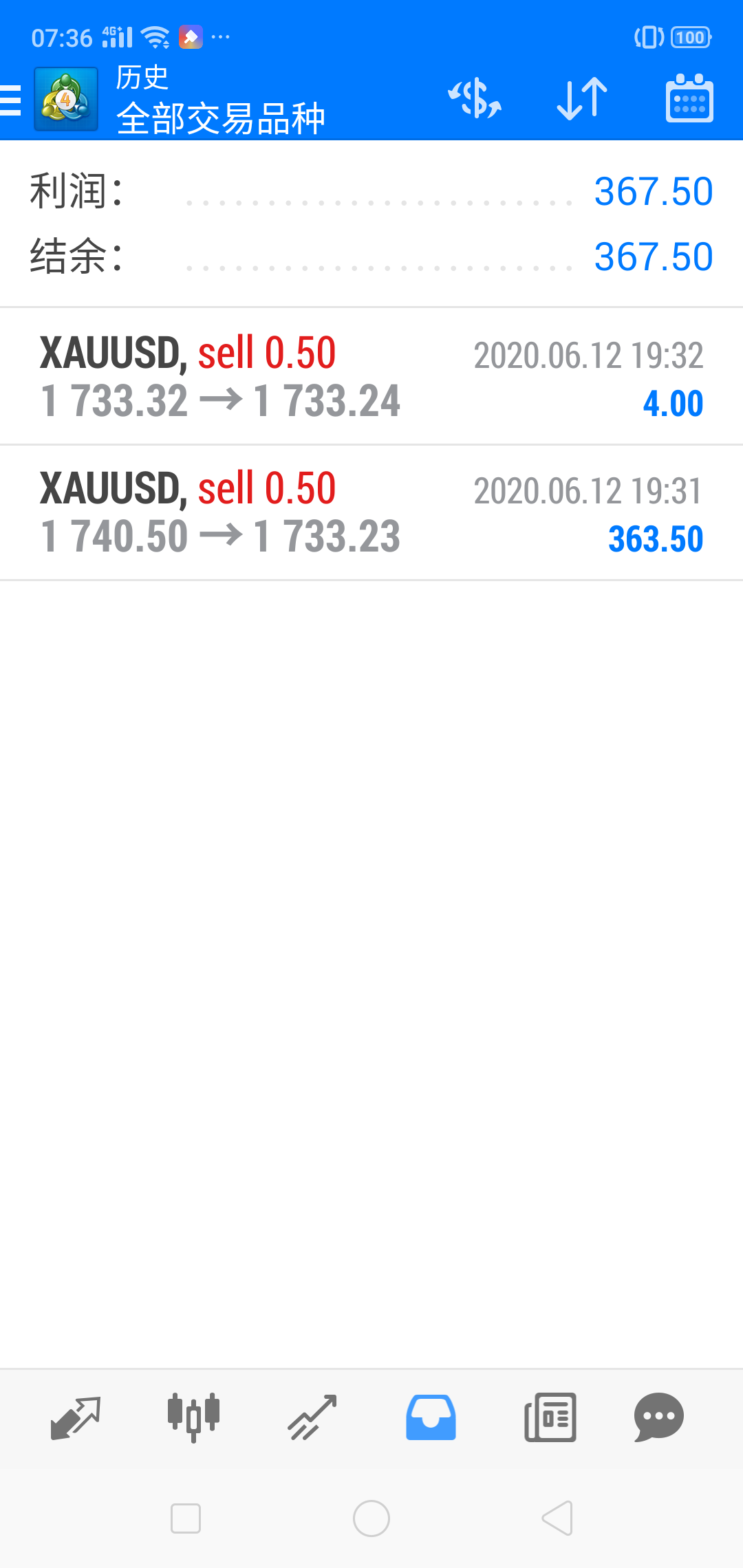Open XAUUSD trade with 363.50 profit
Screen dimensions: 743x1568
click(x=371, y=512)
